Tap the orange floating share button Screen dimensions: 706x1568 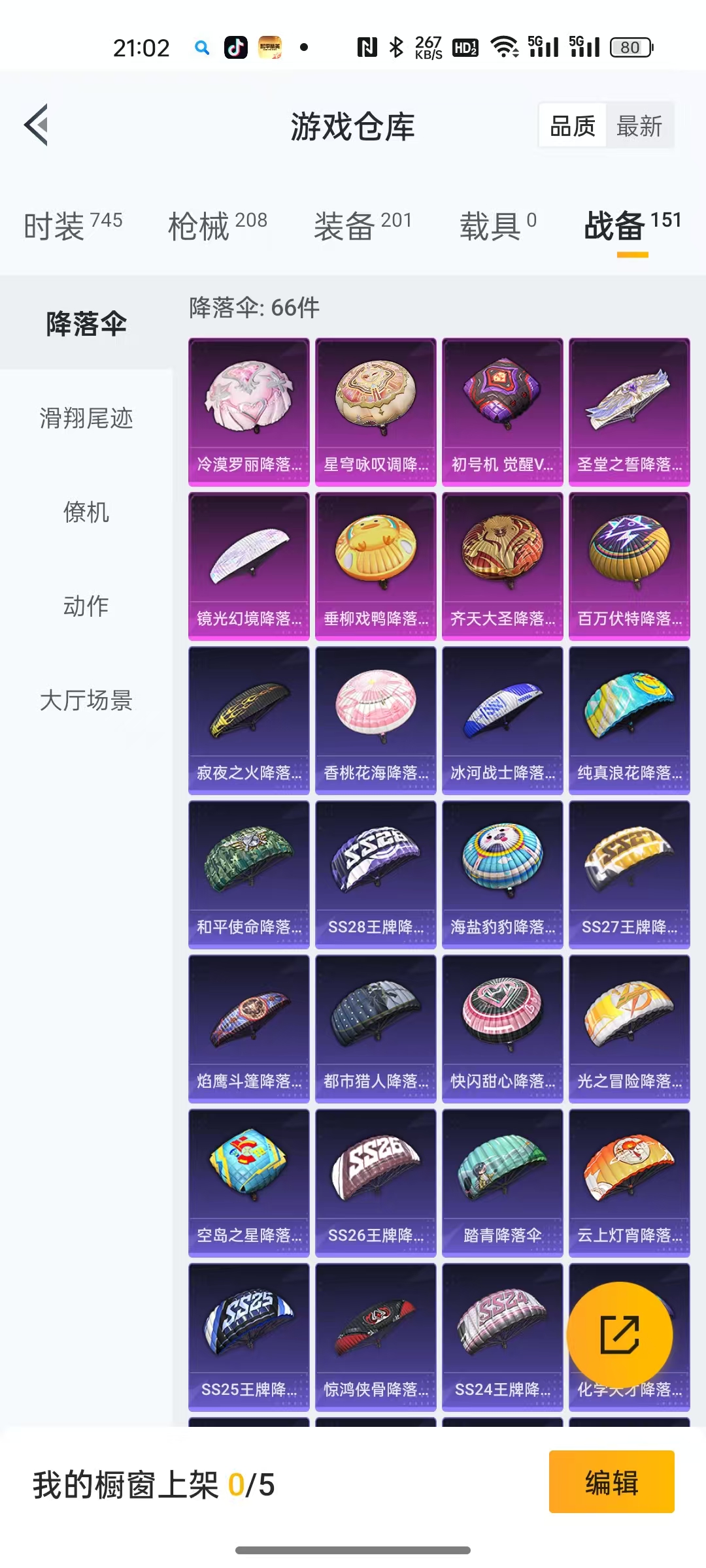[619, 1335]
